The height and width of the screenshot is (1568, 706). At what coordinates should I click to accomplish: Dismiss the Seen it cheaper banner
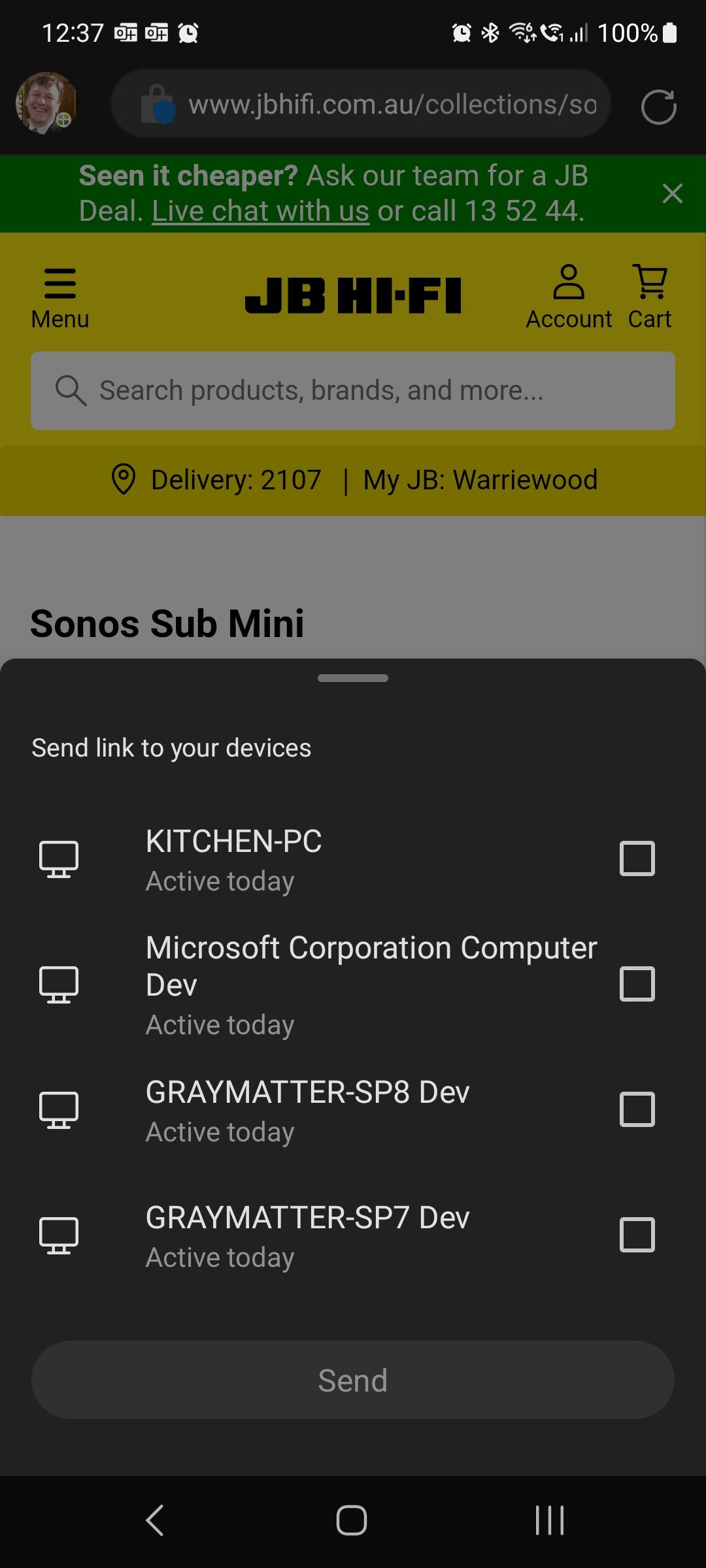coord(672,193)
